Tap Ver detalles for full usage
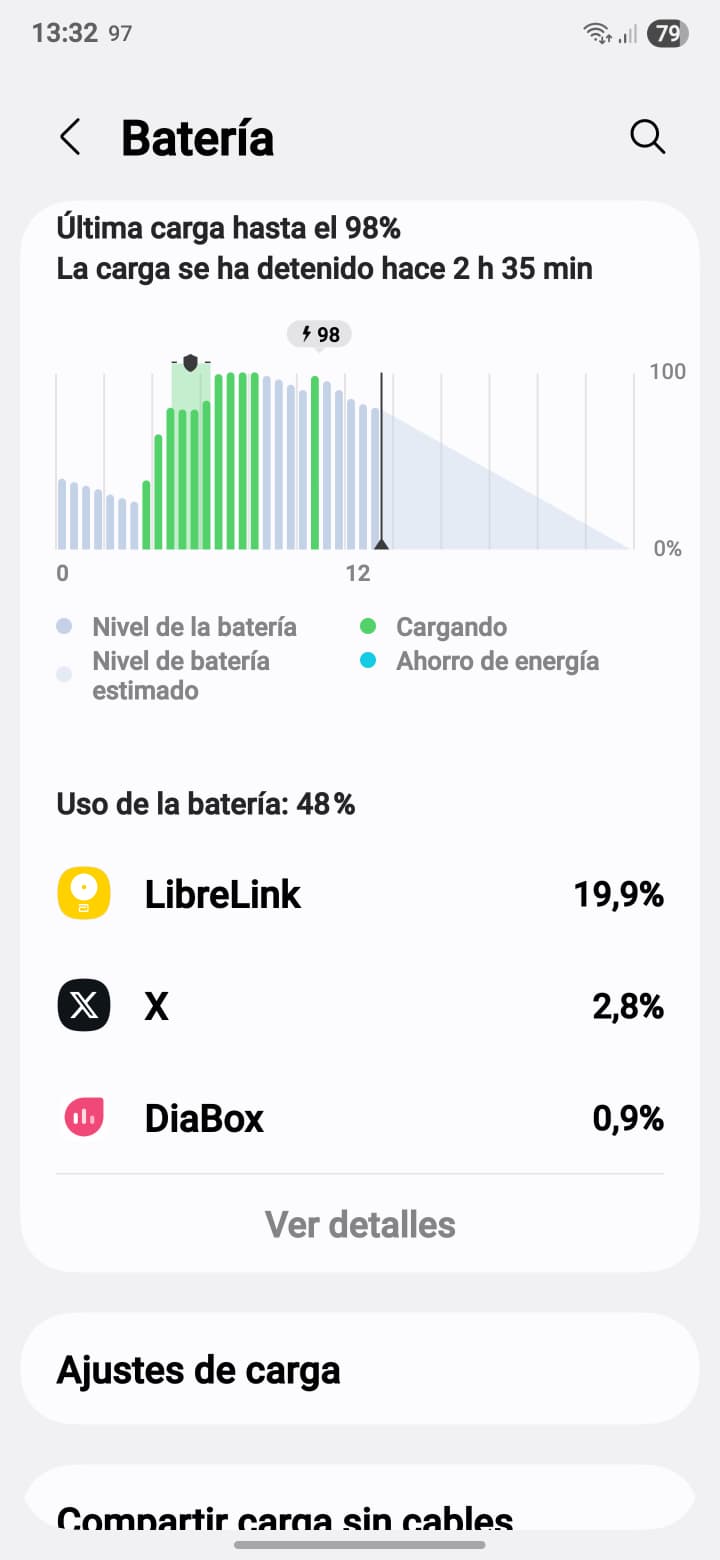720x1560 pixels. [360, 1224]
